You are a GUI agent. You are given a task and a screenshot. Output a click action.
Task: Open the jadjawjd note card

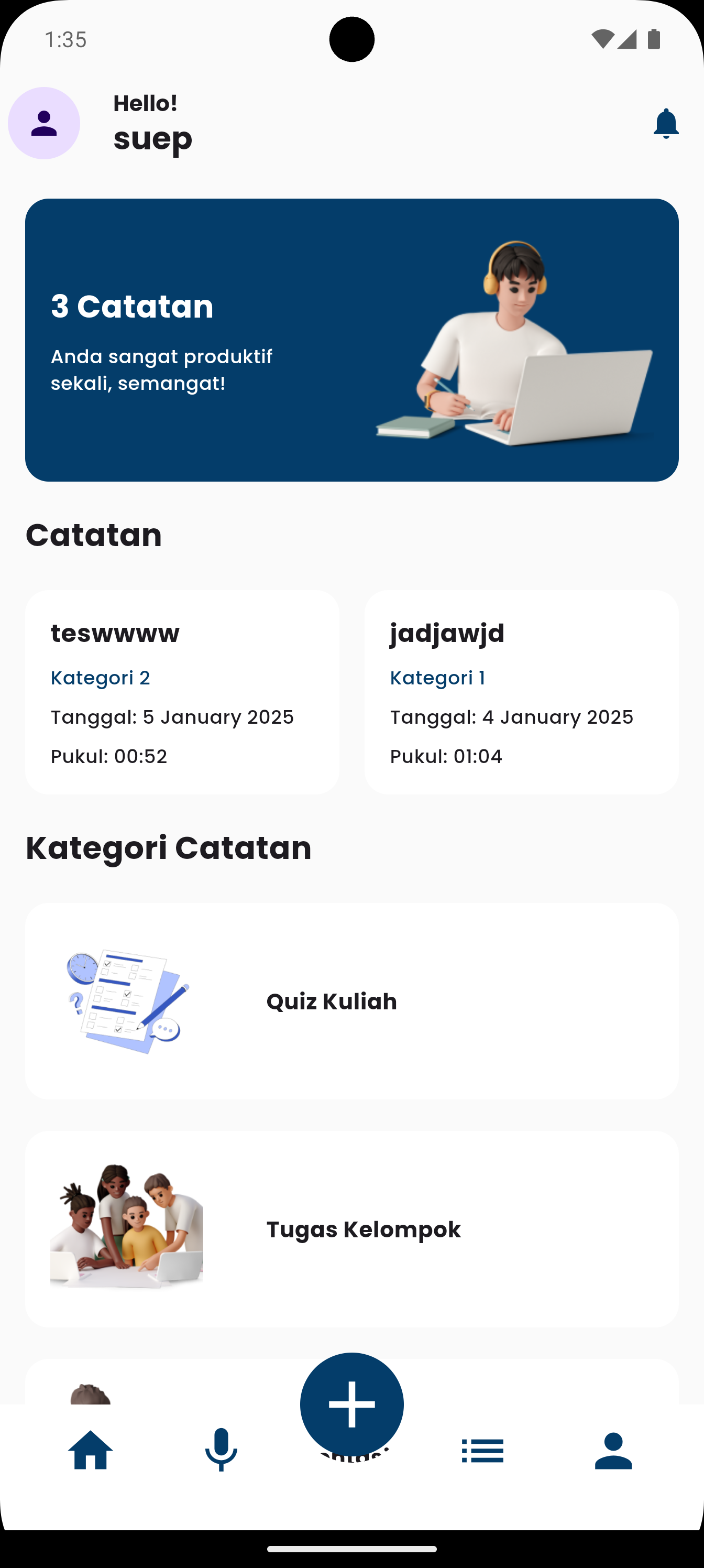tap(522, 692)
